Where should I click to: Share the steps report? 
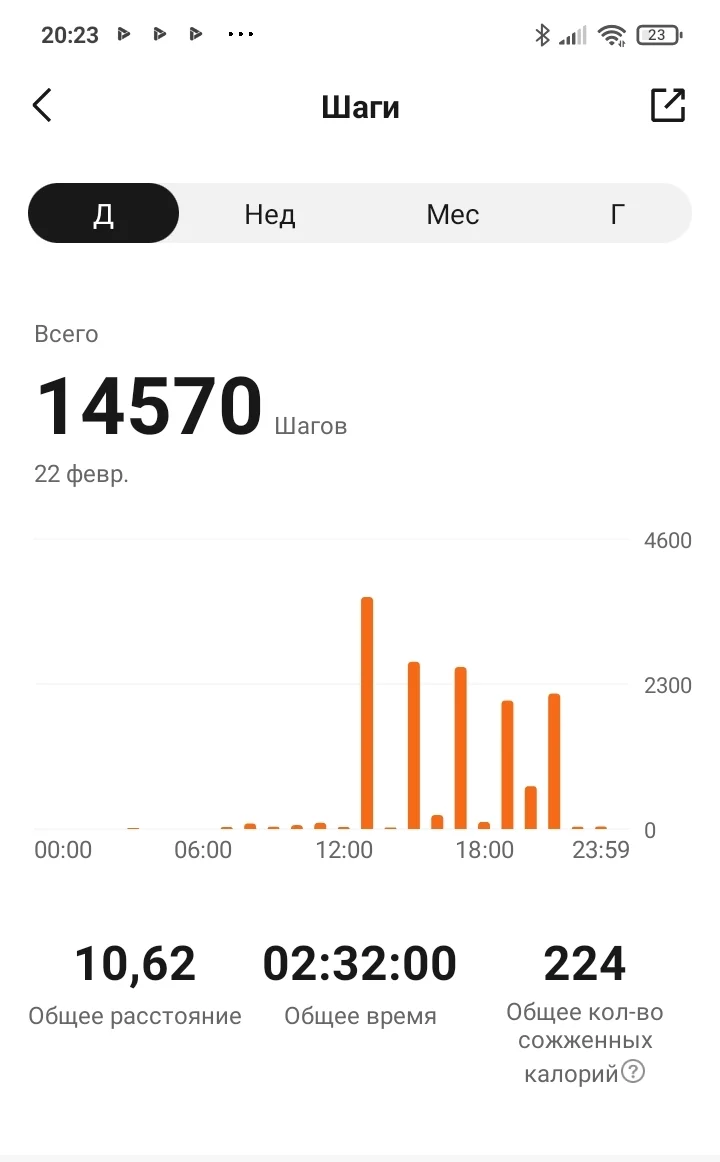tap(667, 106)
